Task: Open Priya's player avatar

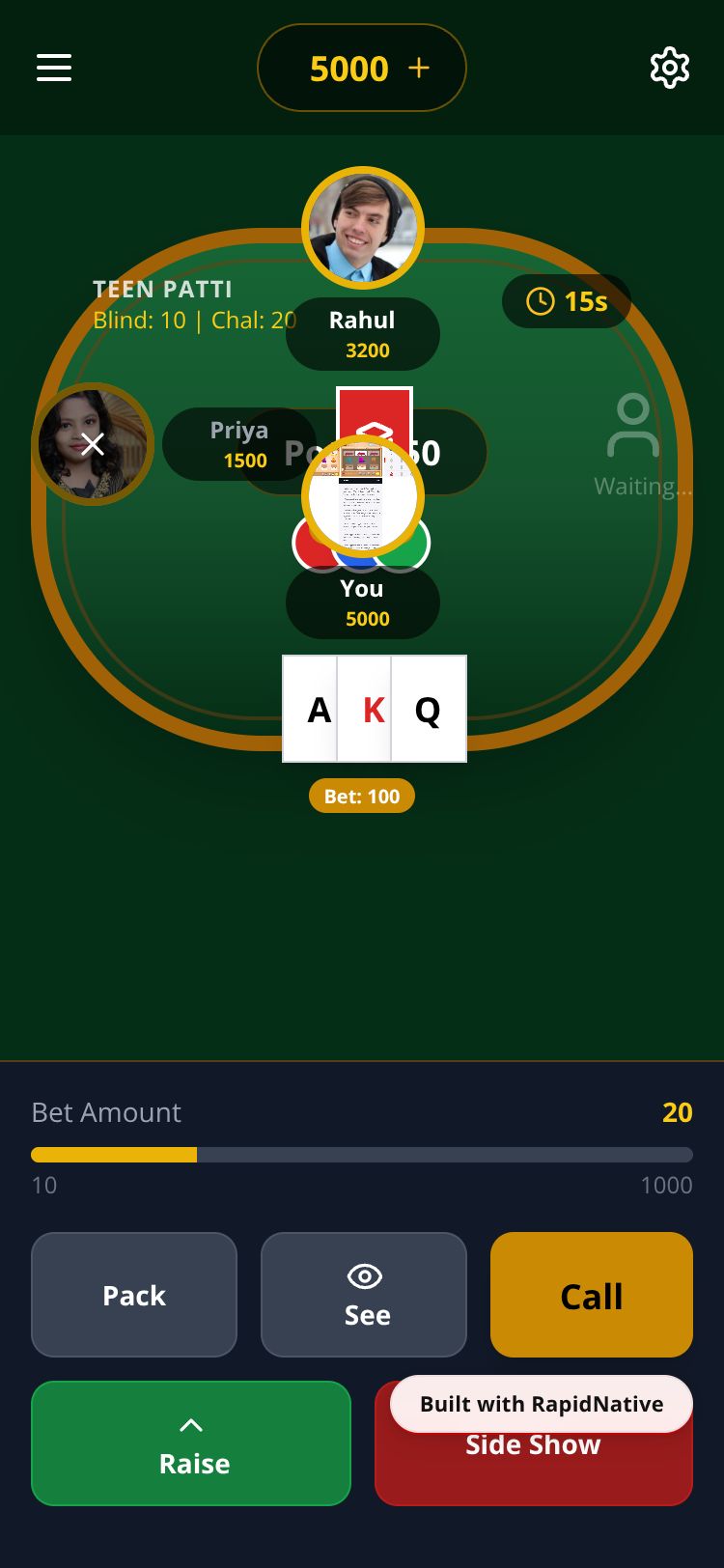Action: 93,444
